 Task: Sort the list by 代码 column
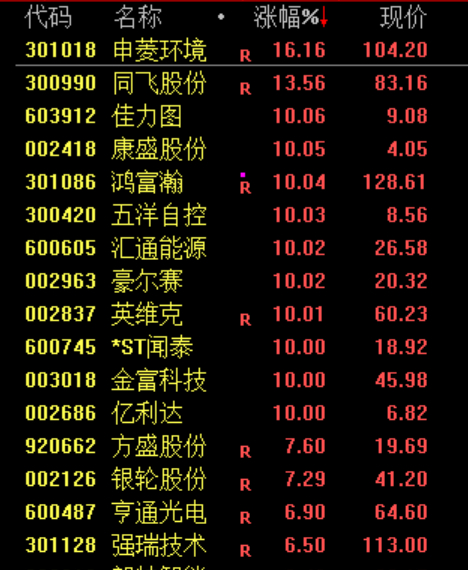(48, 17)
